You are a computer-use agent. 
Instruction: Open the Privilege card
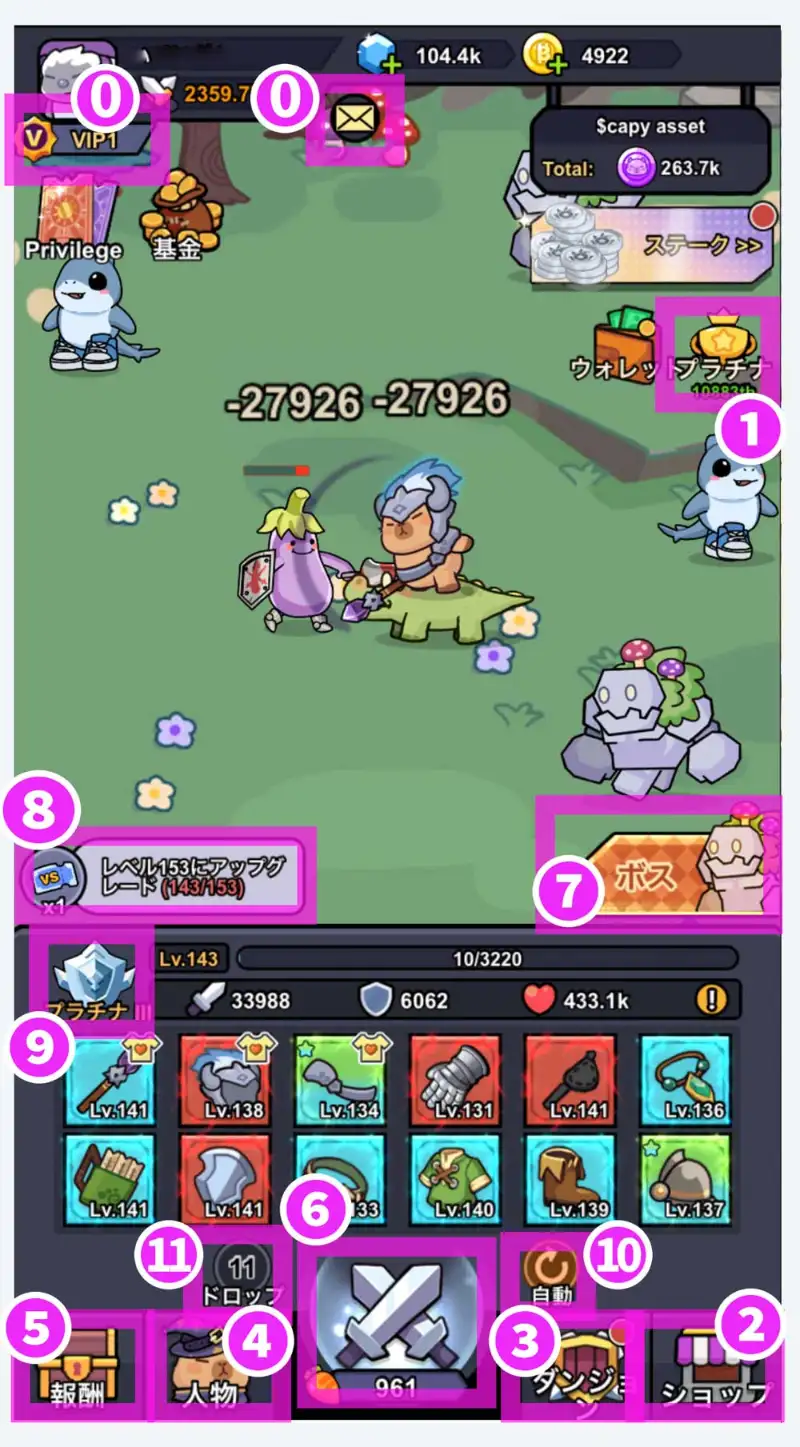[x=70, y=215]
